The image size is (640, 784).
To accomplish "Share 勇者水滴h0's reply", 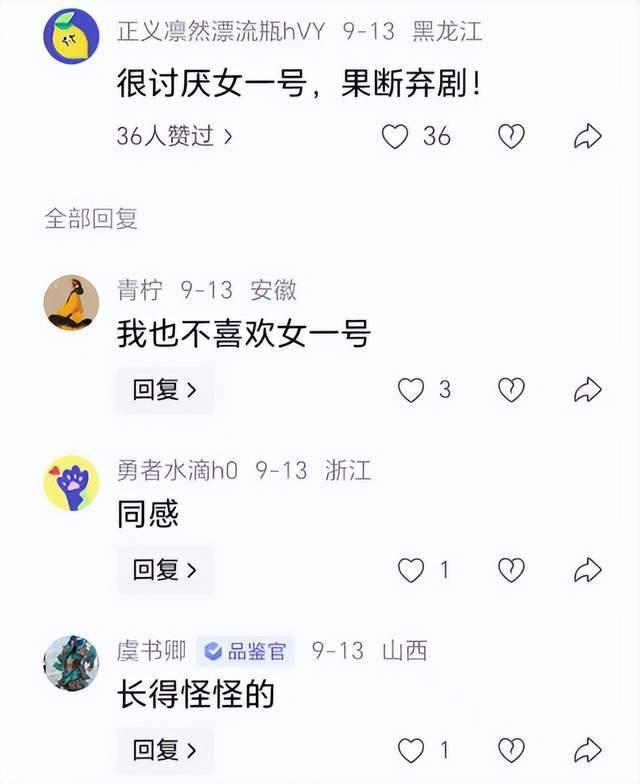I will click(587, 570).
